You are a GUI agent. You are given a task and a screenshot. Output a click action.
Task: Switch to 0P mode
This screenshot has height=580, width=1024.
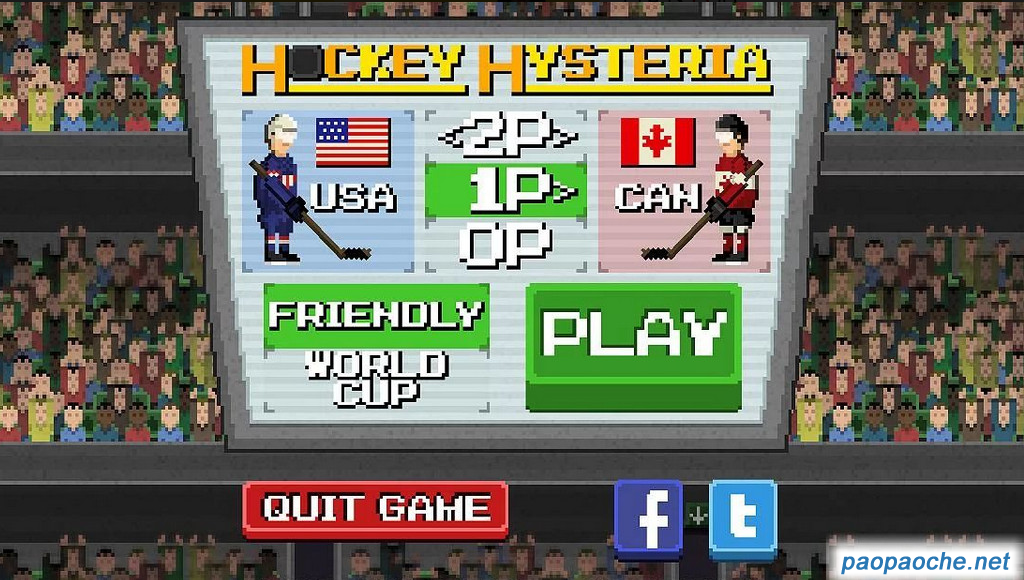505,243
